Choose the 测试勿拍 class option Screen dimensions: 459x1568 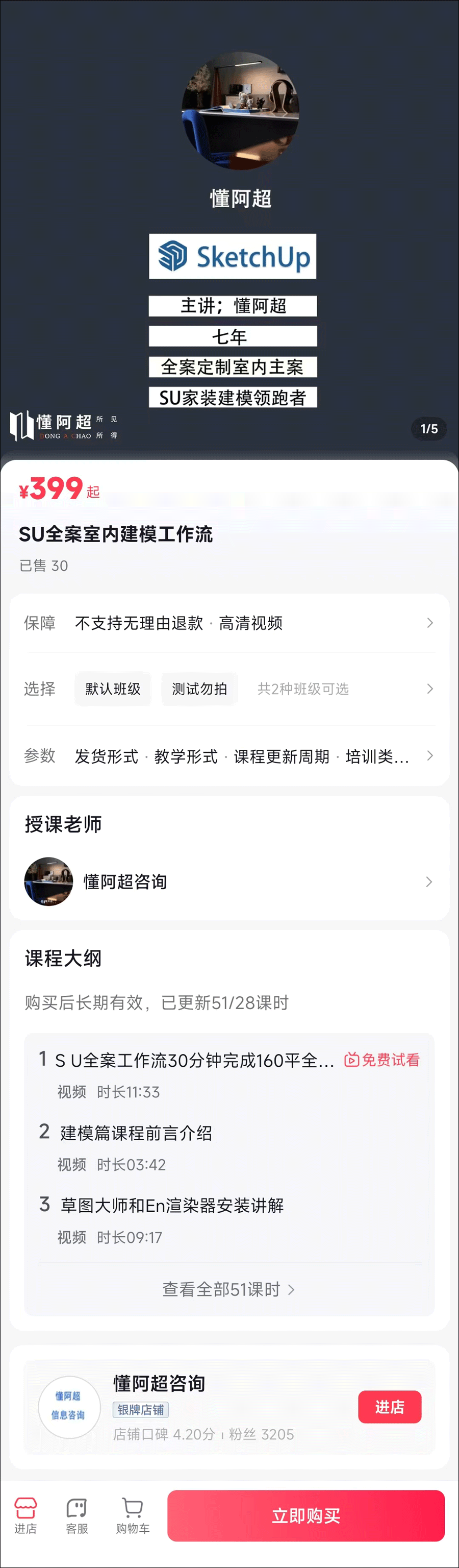tap(199, 689)
